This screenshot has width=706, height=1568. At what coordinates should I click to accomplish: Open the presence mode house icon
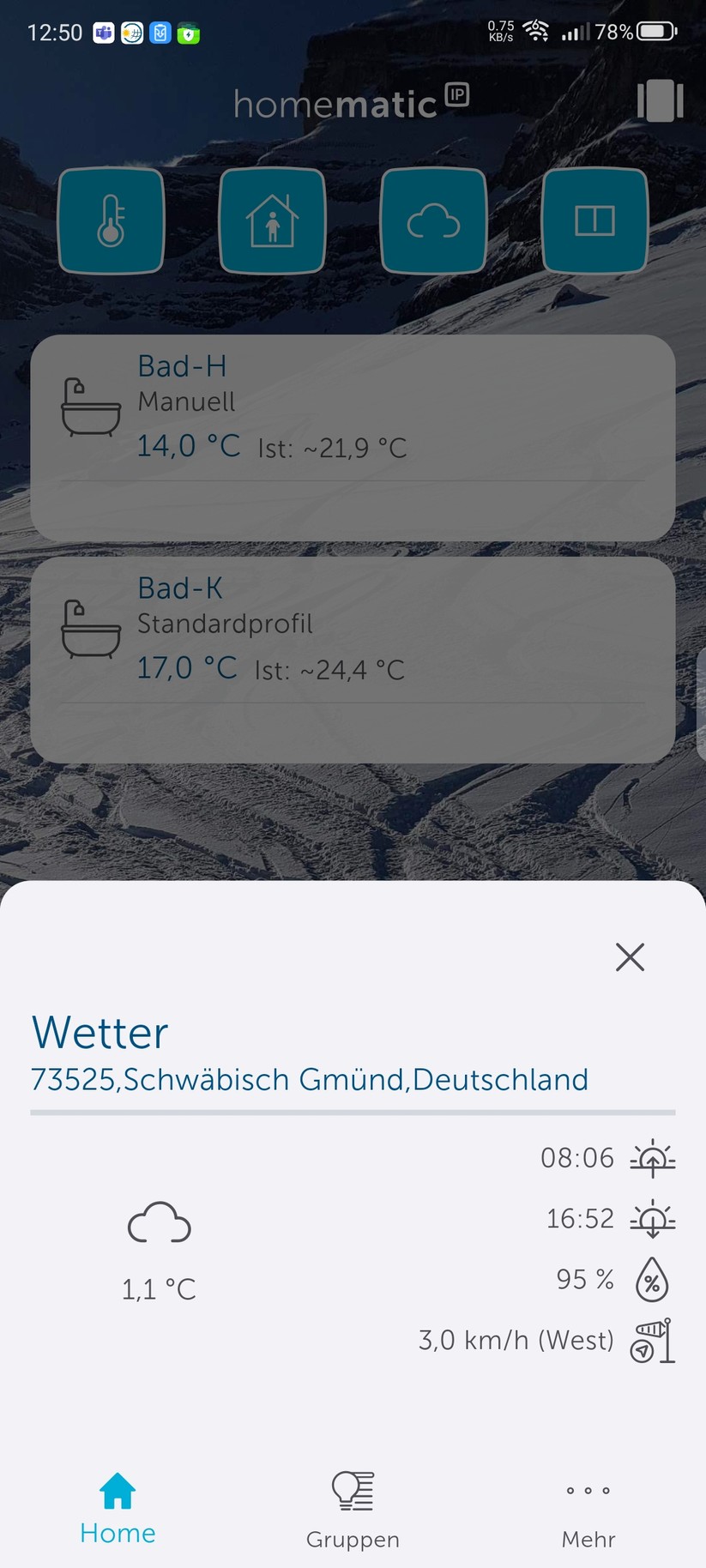click(x=272, y=220)
